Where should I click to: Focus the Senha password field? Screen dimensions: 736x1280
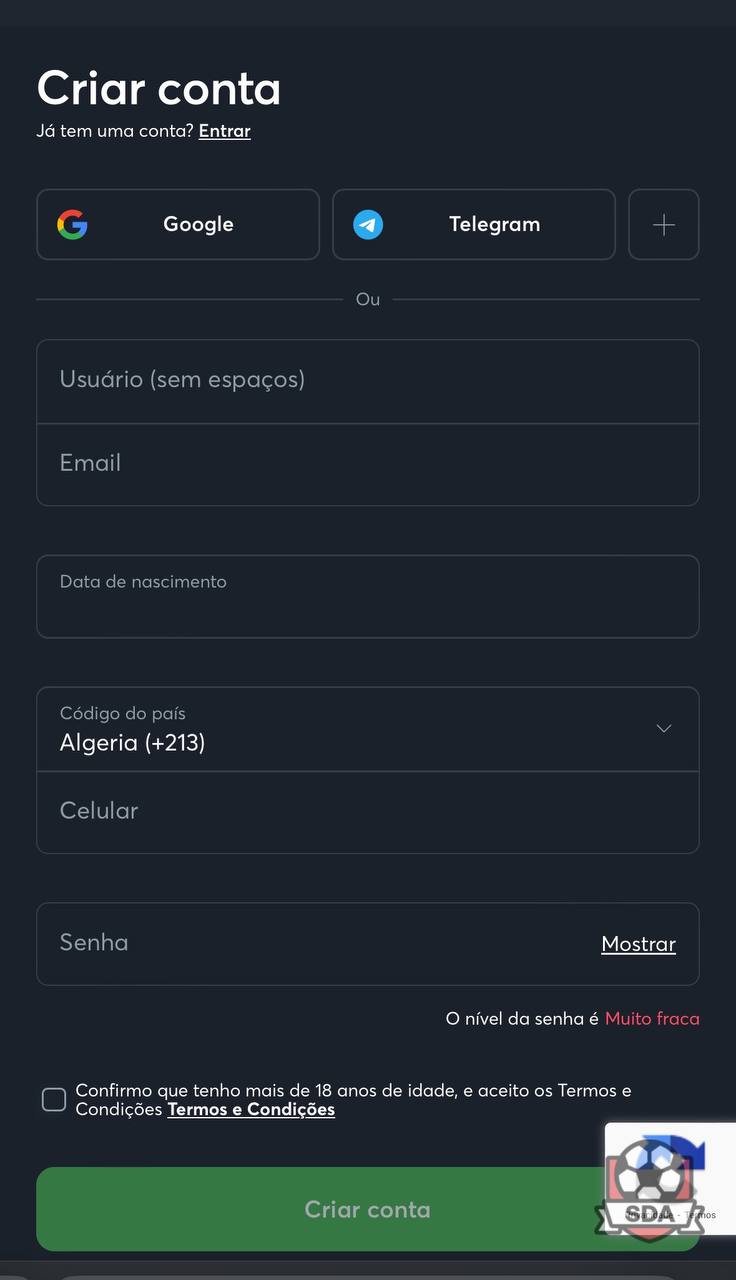pyautogui.click(x=320, y=944)
